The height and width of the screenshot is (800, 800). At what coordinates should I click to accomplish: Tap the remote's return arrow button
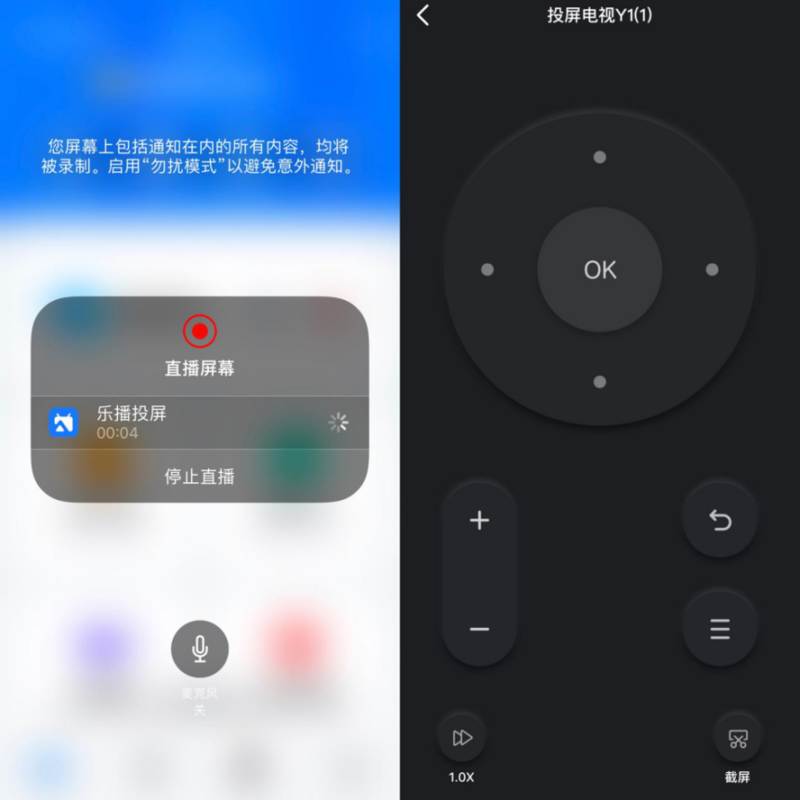(x=720, y=521)
